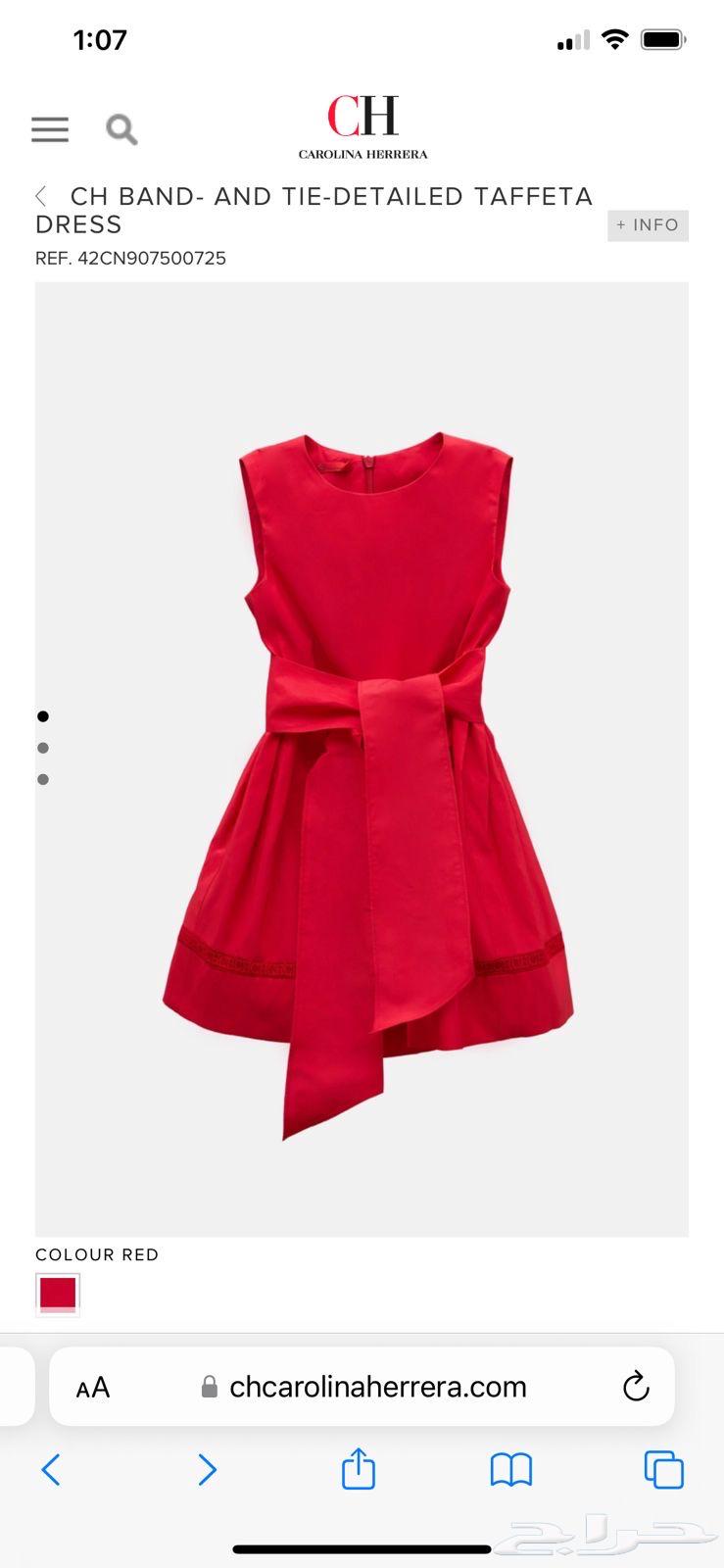Go forward in Safari
The image size is (724, 1568).
pyautogui.click(x=207, y=1470)
